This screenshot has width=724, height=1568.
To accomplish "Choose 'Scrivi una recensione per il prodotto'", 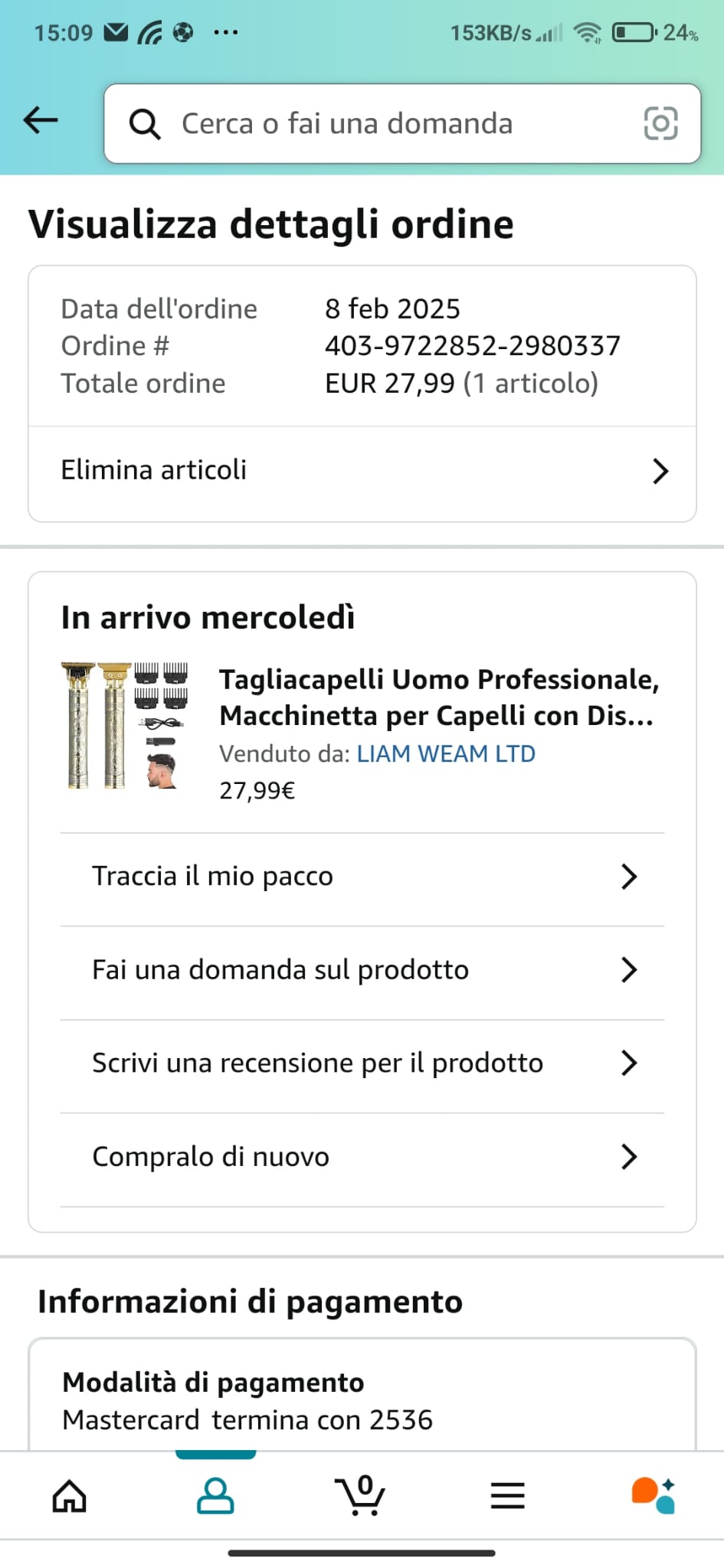I will [362, 1063].
